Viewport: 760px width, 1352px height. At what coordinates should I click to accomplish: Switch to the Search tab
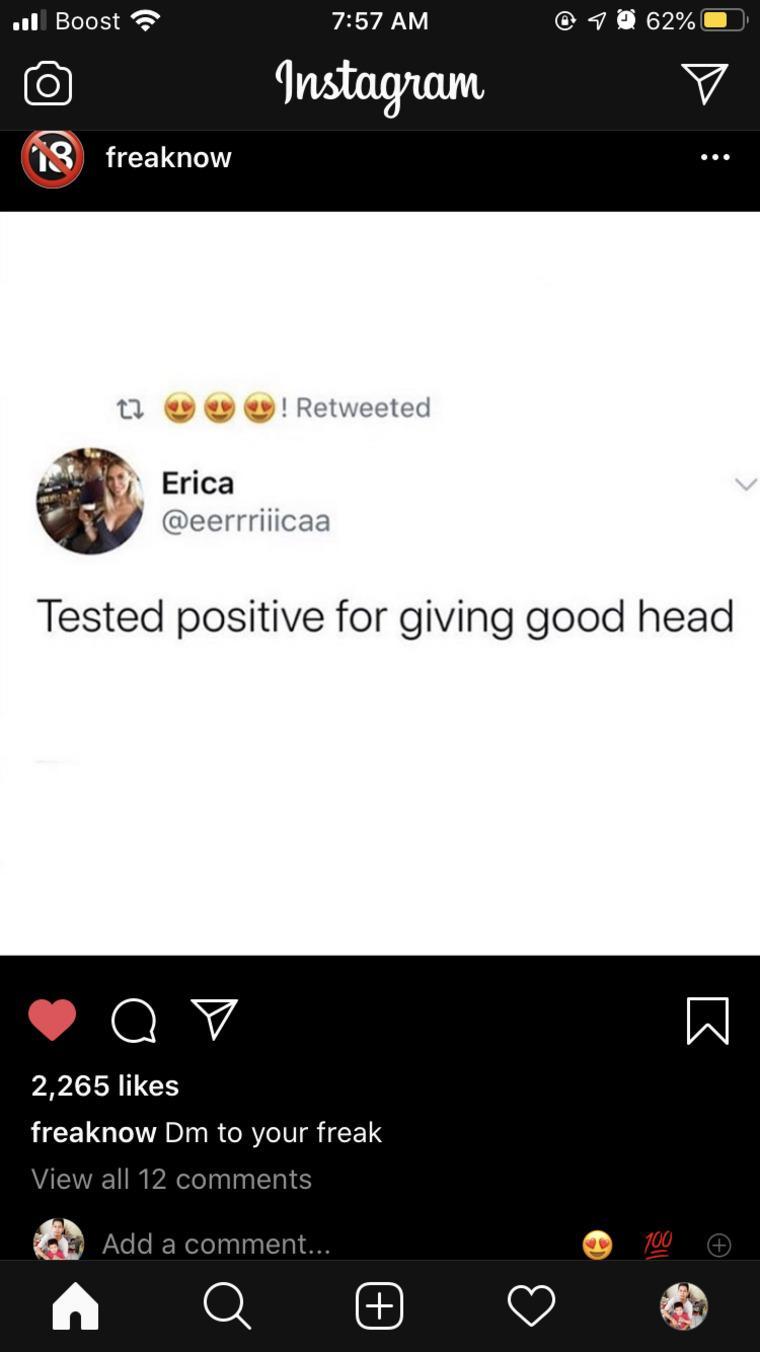click(227, 1306)
